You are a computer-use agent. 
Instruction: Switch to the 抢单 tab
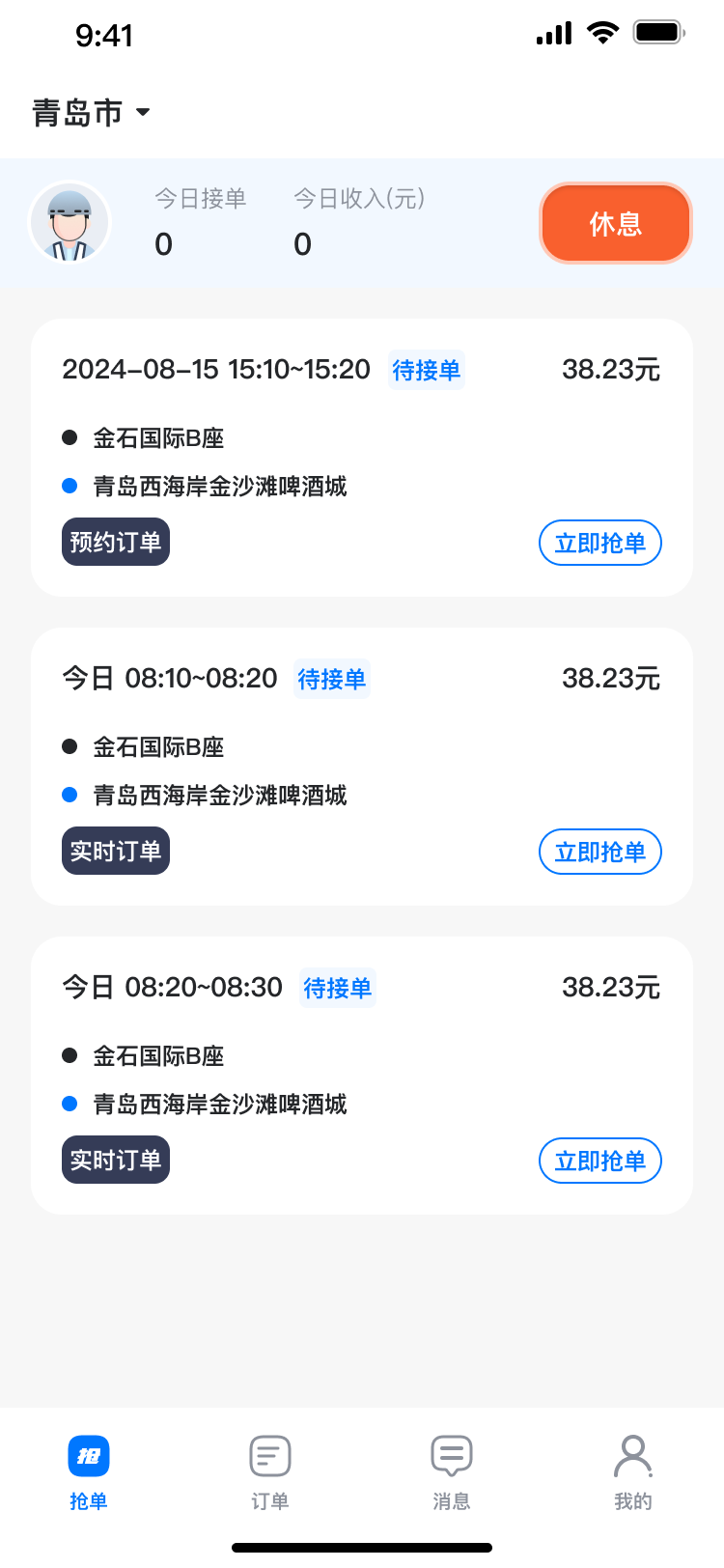[89, 1472]
